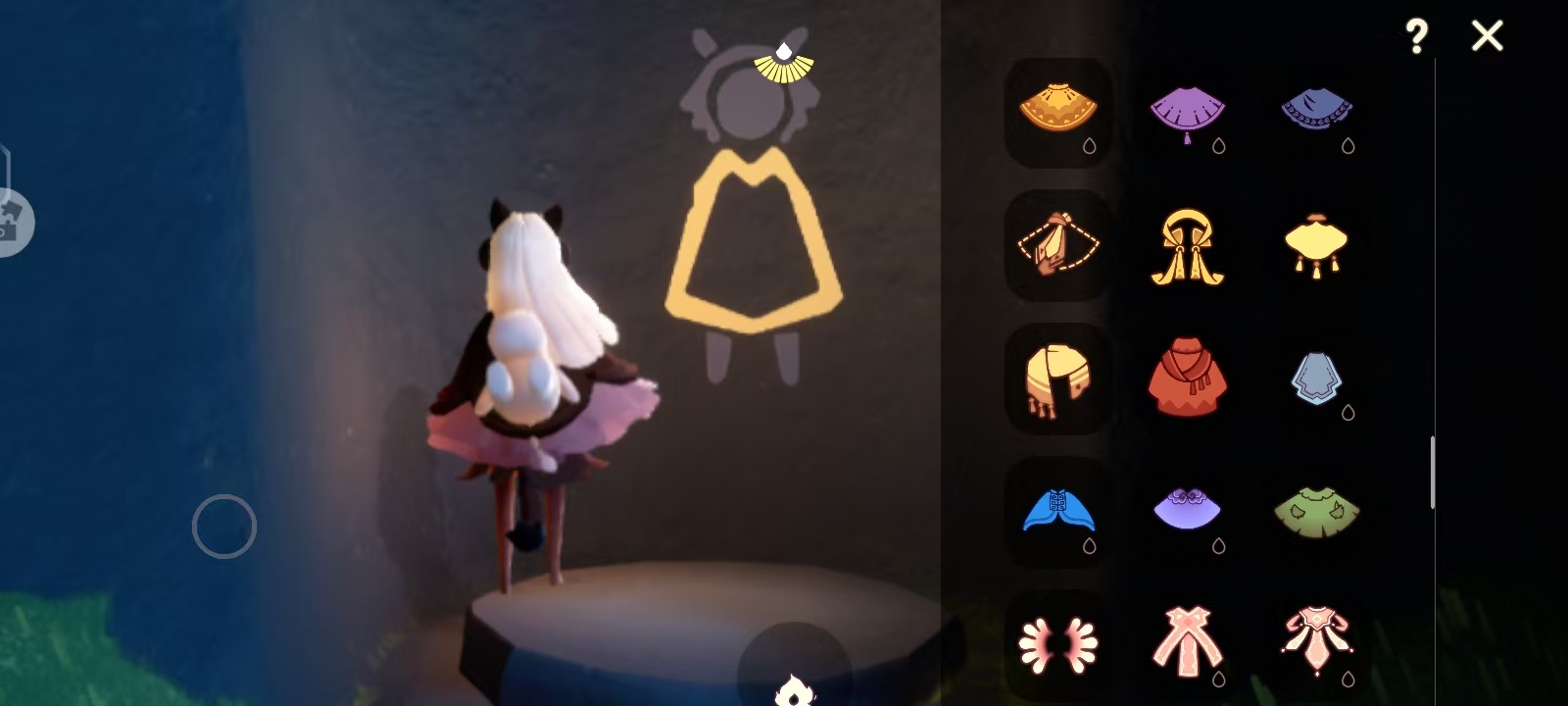Choose the purple cape with tassel

1187,111
